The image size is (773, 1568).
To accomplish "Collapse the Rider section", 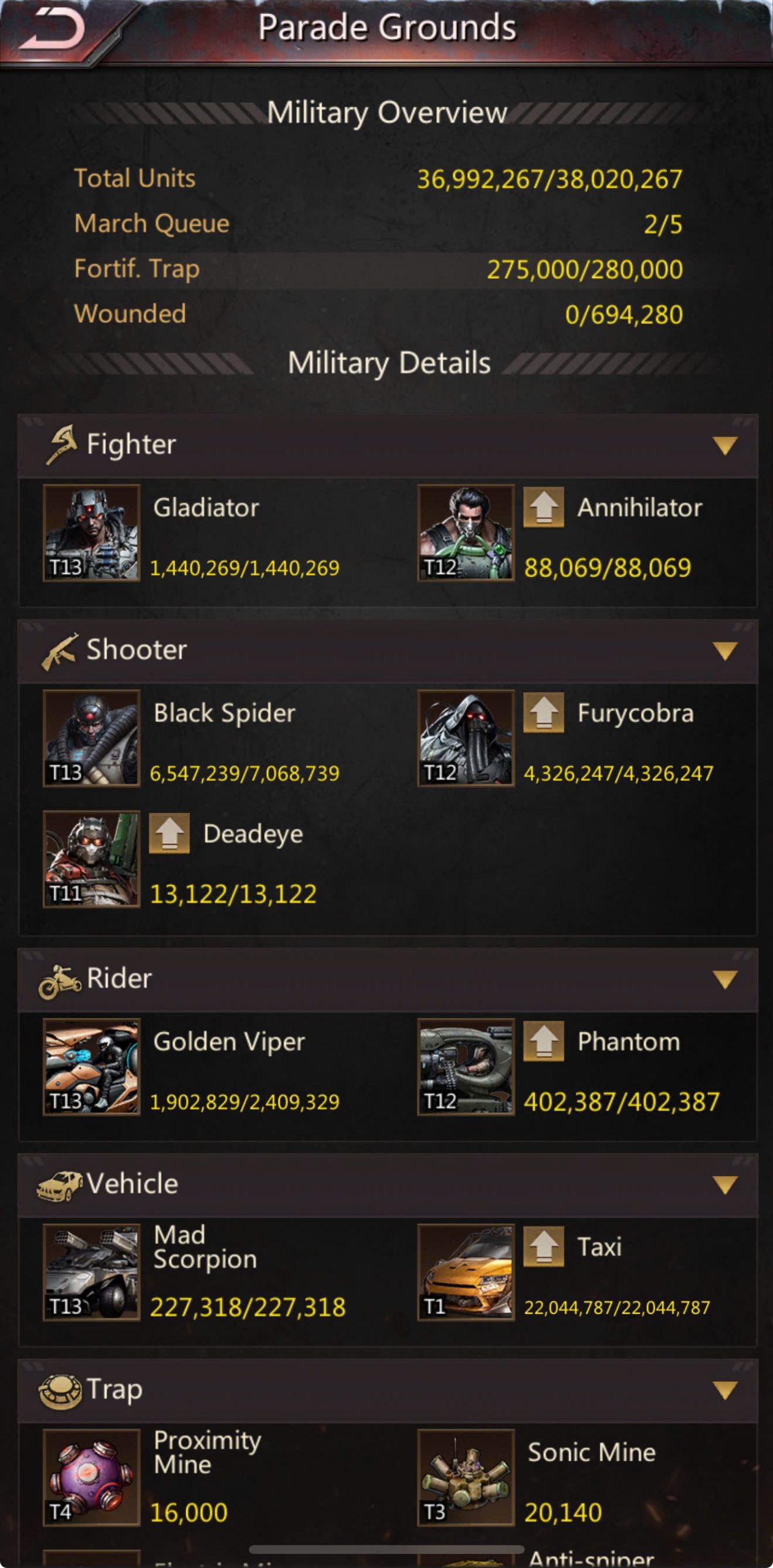I will (725, 979).
